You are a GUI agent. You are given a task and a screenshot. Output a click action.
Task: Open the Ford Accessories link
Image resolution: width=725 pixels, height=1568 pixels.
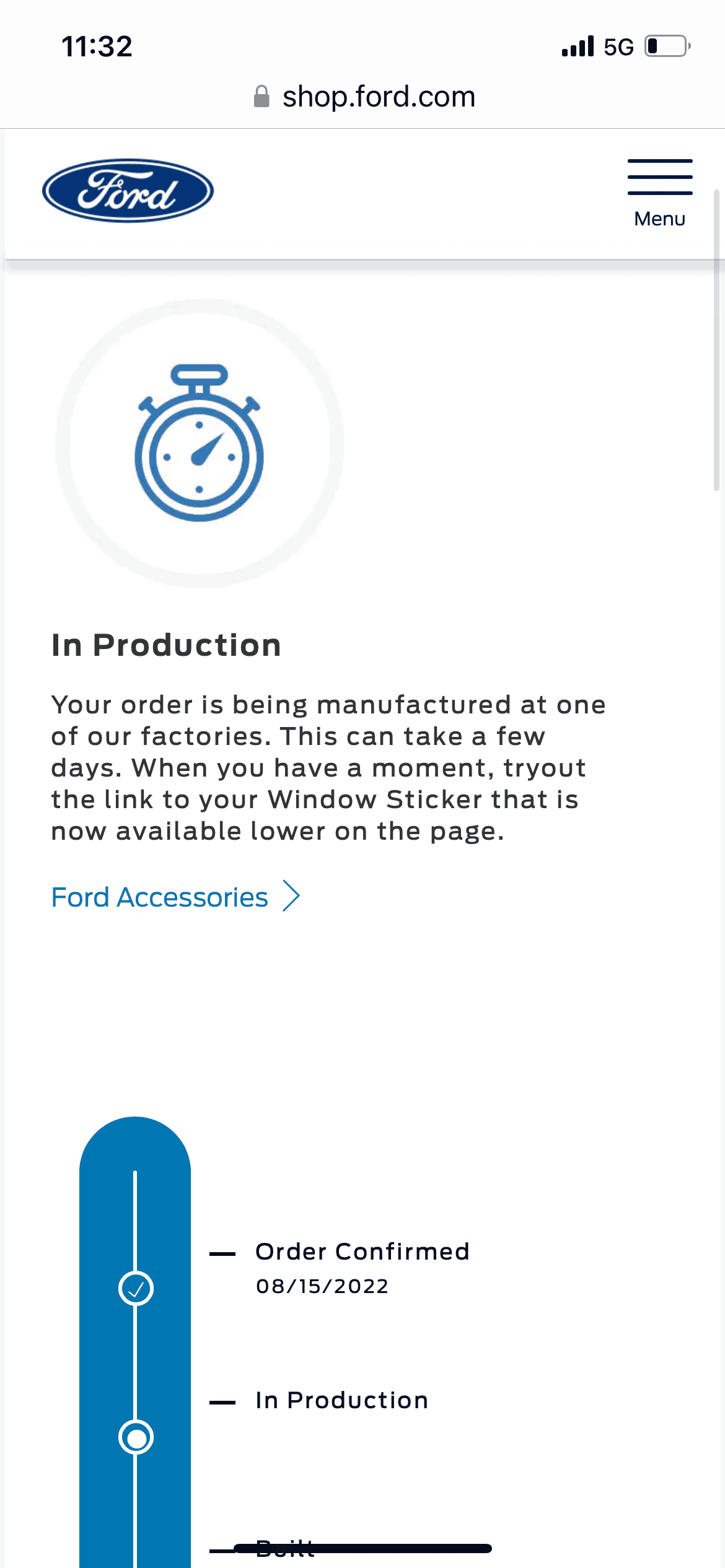coord(175,897)
